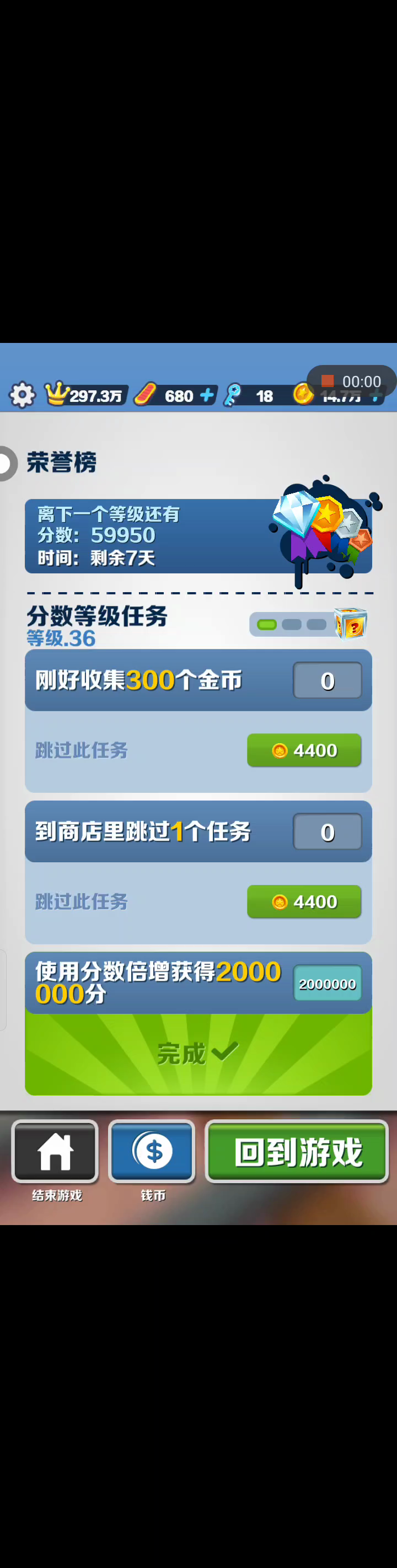
Task: Skip the collect 300 coins mission for 4400
Action: pyautogui.click(x=304, y=750)
